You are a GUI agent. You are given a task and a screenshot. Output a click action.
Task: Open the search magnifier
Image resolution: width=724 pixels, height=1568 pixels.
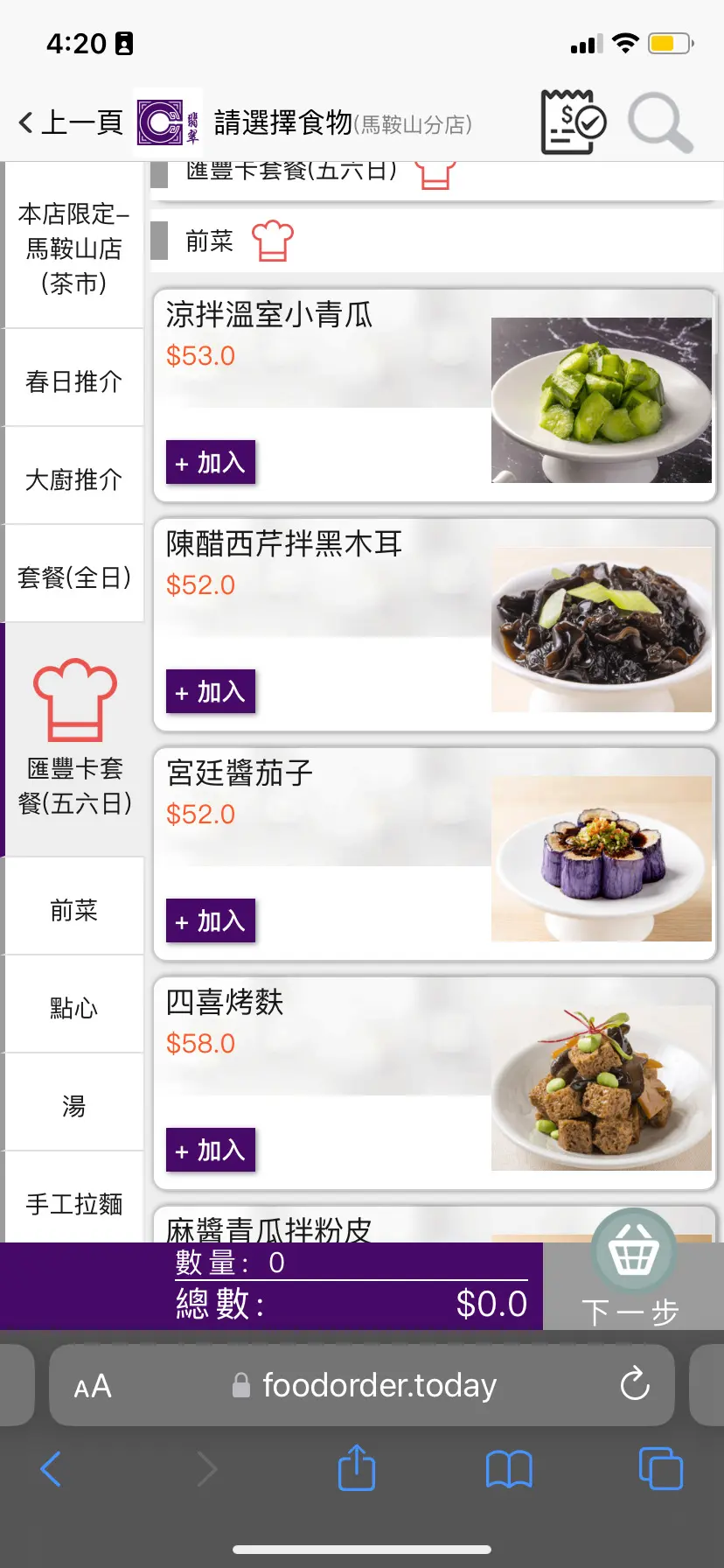[660, 122]
